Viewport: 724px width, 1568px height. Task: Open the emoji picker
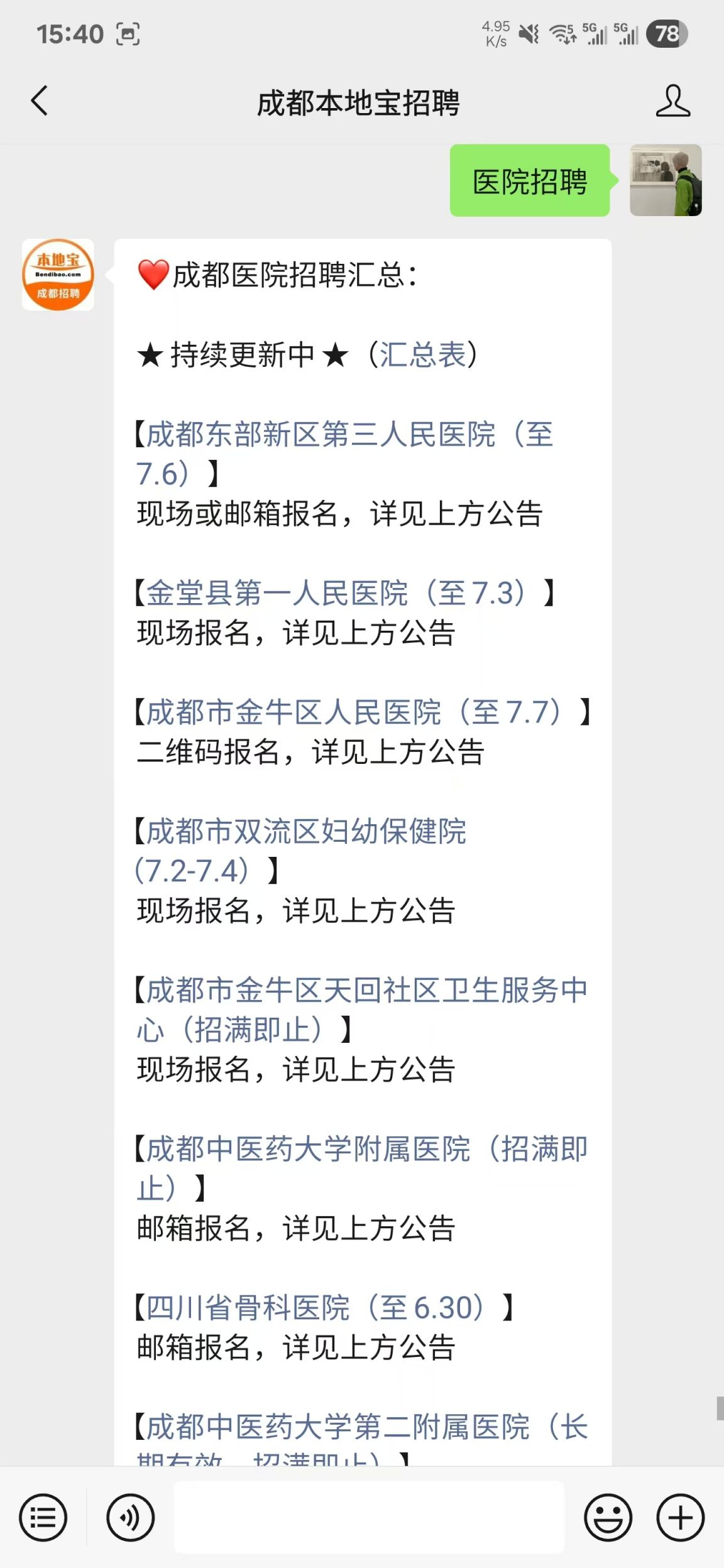click(x=608, y=1518)
